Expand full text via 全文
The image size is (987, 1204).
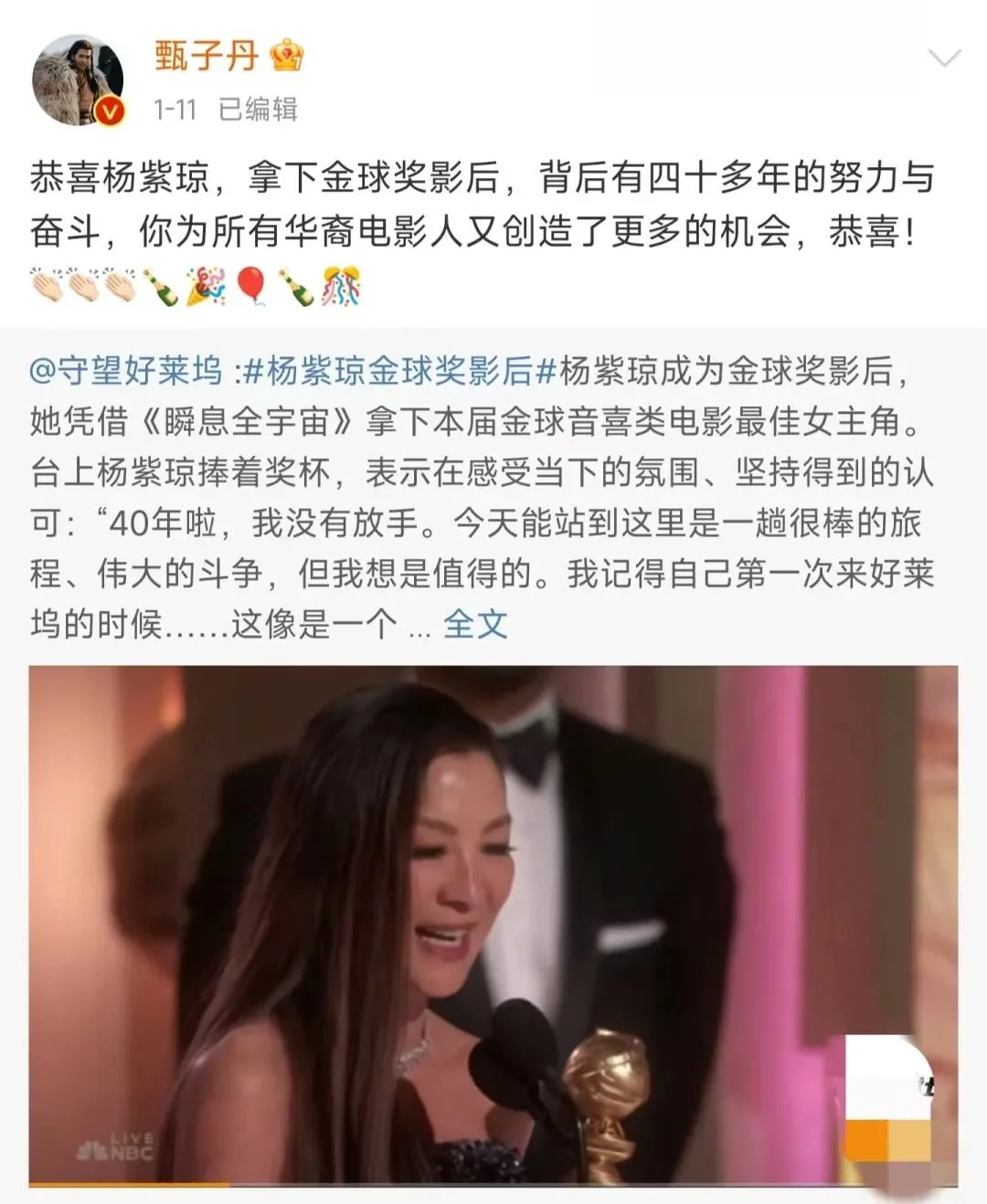(x=474, y=625)
